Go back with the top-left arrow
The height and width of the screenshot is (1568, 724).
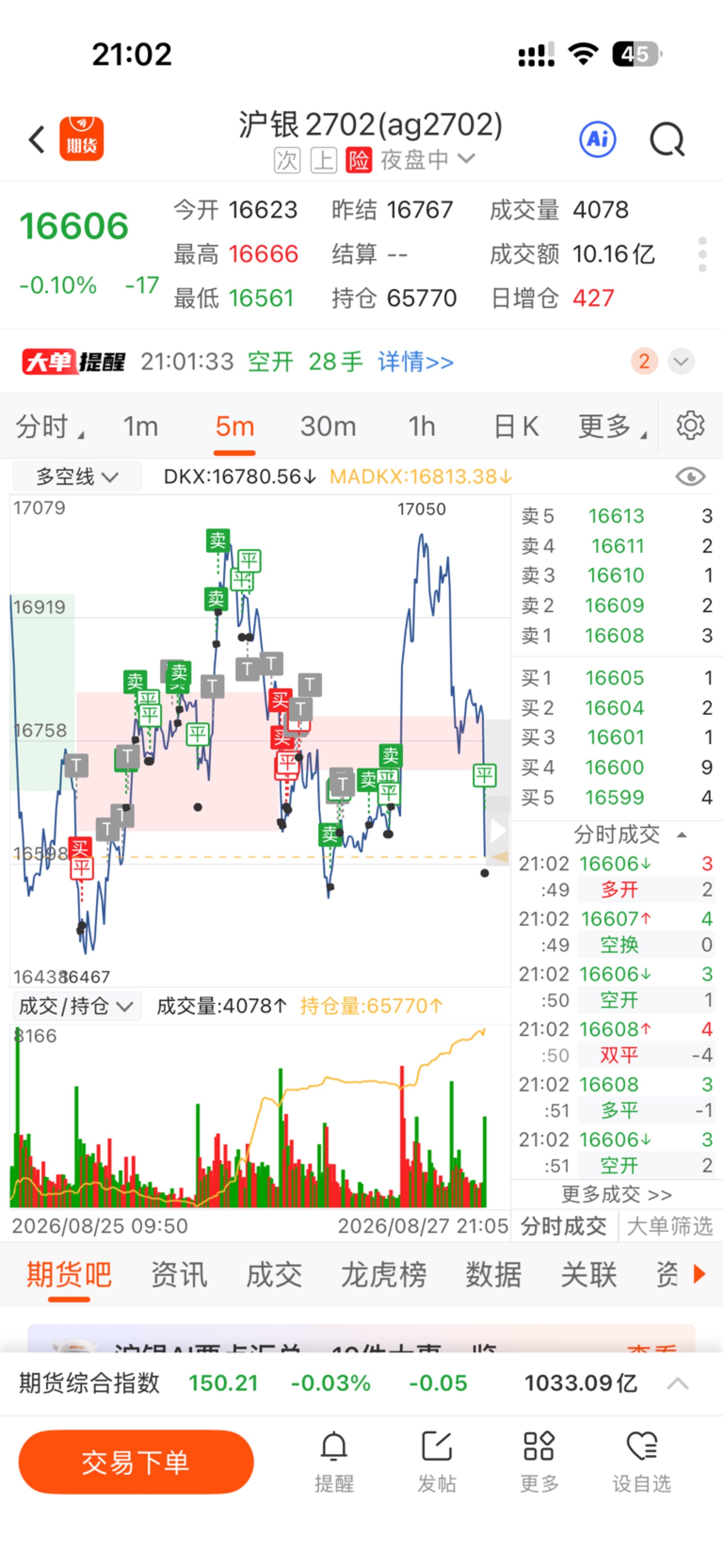36,139
